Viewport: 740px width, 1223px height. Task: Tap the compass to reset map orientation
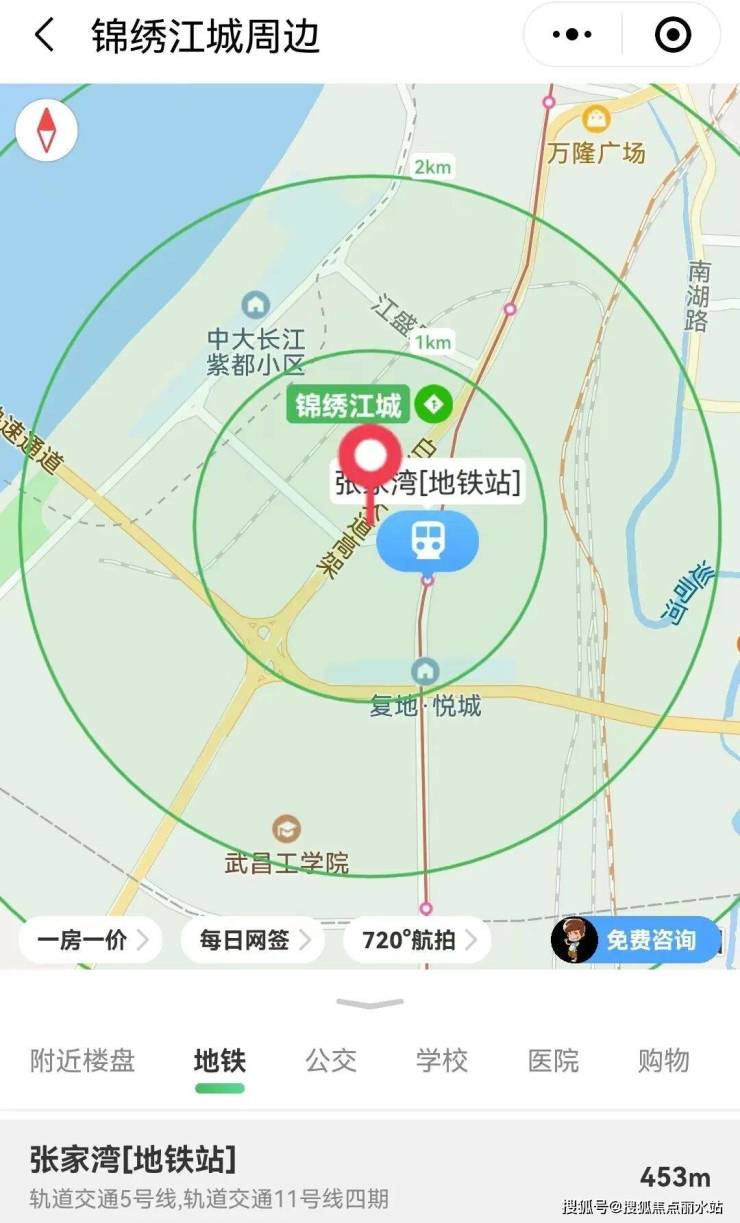click(x=46, y=130)
